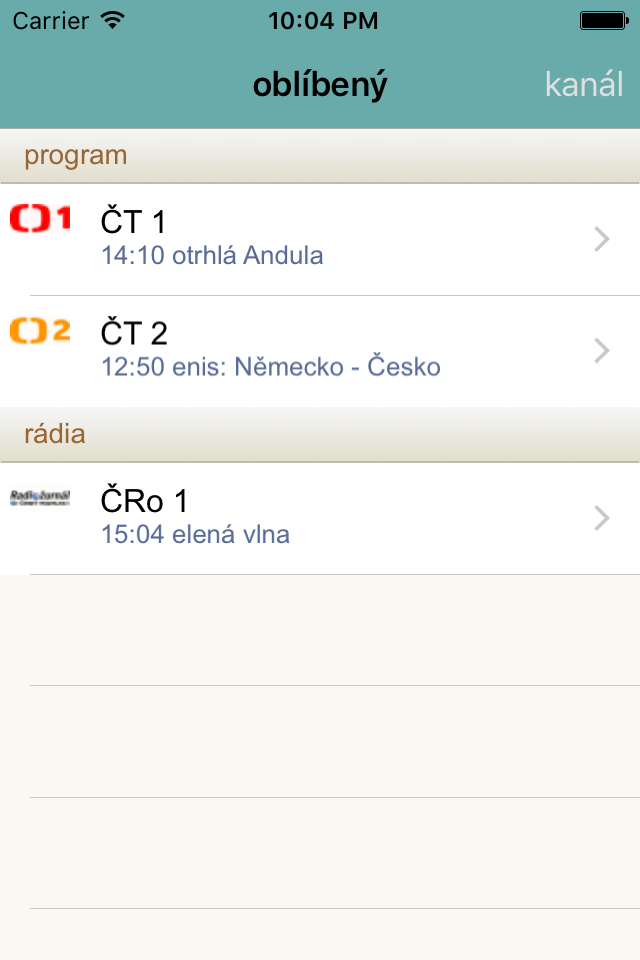Screen dimensions: 640x960
Task: Tap the kanál button in the navigation bar
Action: pyautogui.click(x=584, y=84)
